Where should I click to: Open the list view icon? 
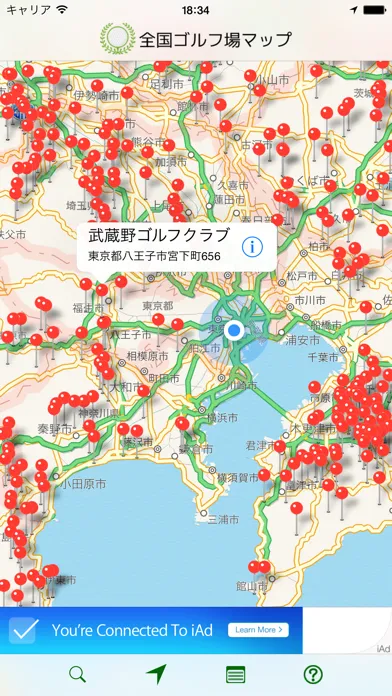tap(235, 675)
